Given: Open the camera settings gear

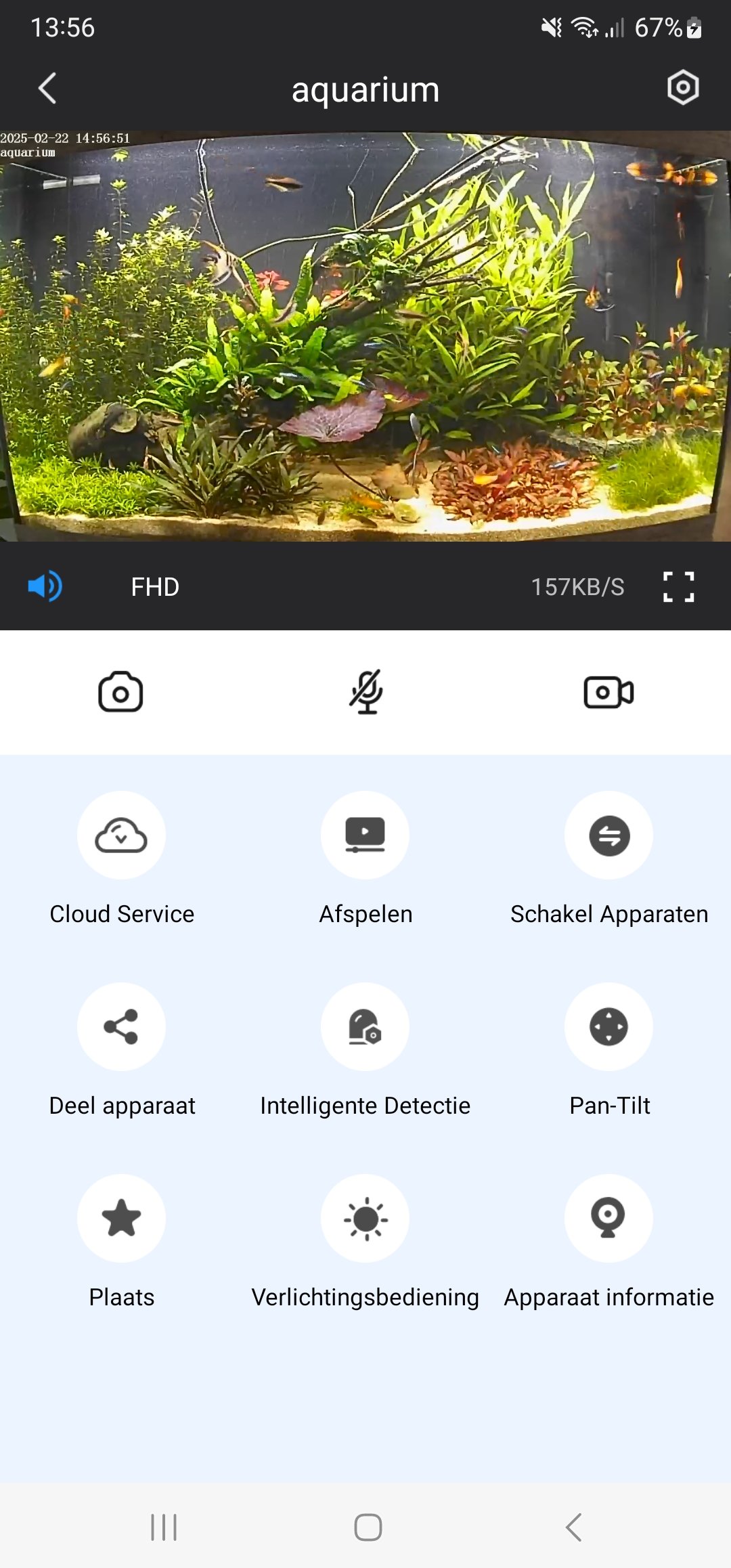Looking at the screenshot, I should click(x=682, y=88).
